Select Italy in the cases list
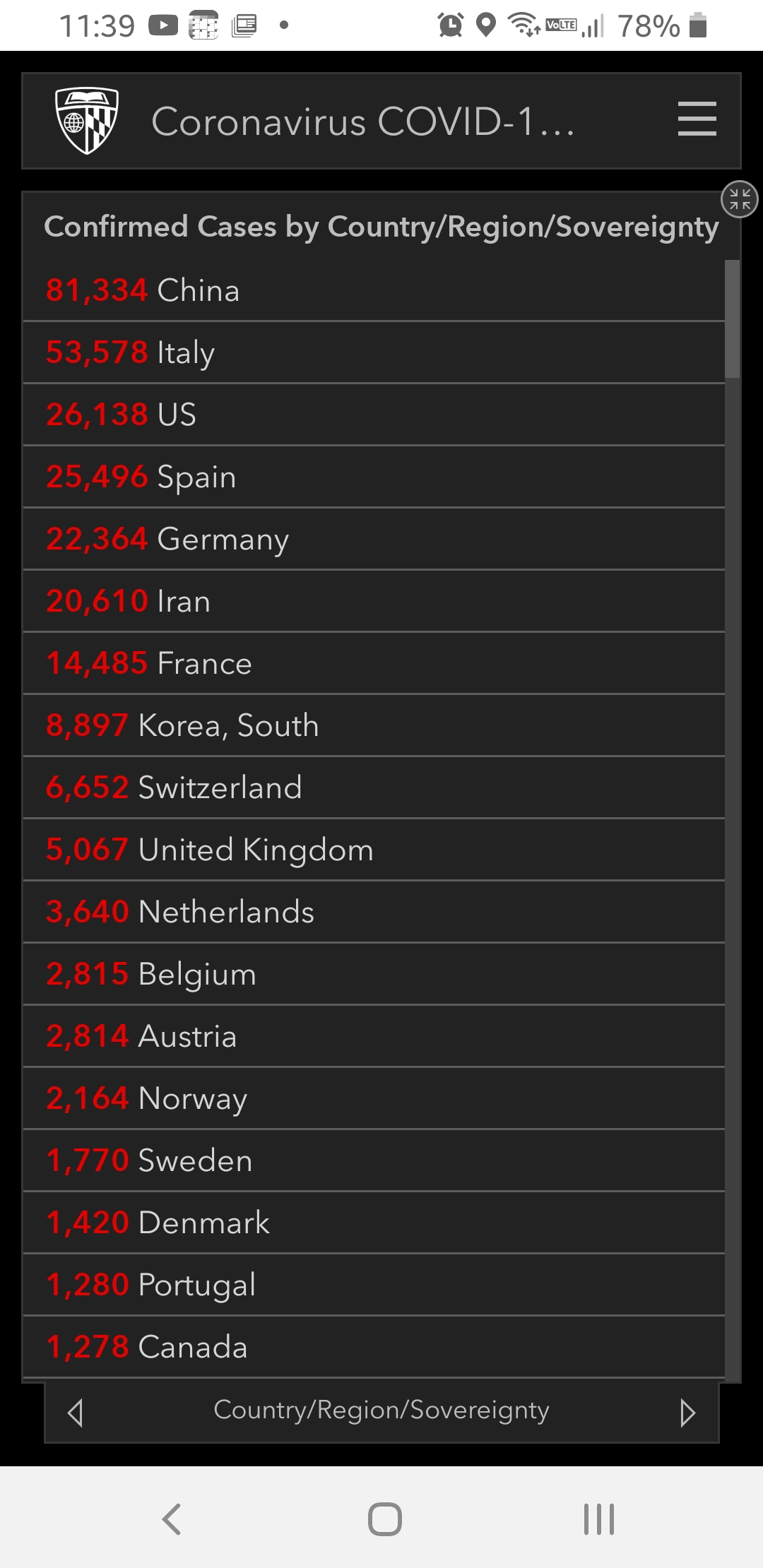Viewport: 763px width, 1568px height. 374,352
